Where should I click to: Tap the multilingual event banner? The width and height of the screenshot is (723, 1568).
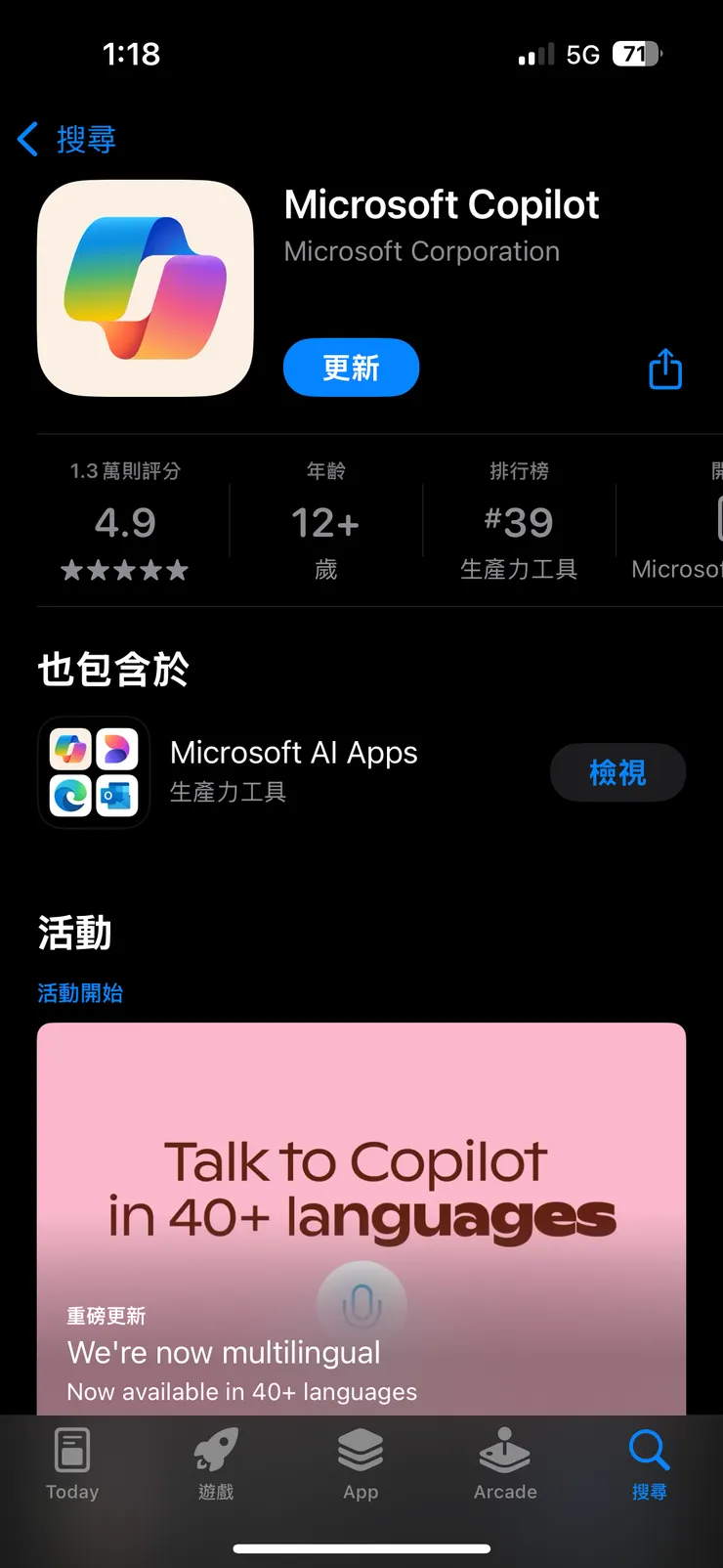point(361,1212)
